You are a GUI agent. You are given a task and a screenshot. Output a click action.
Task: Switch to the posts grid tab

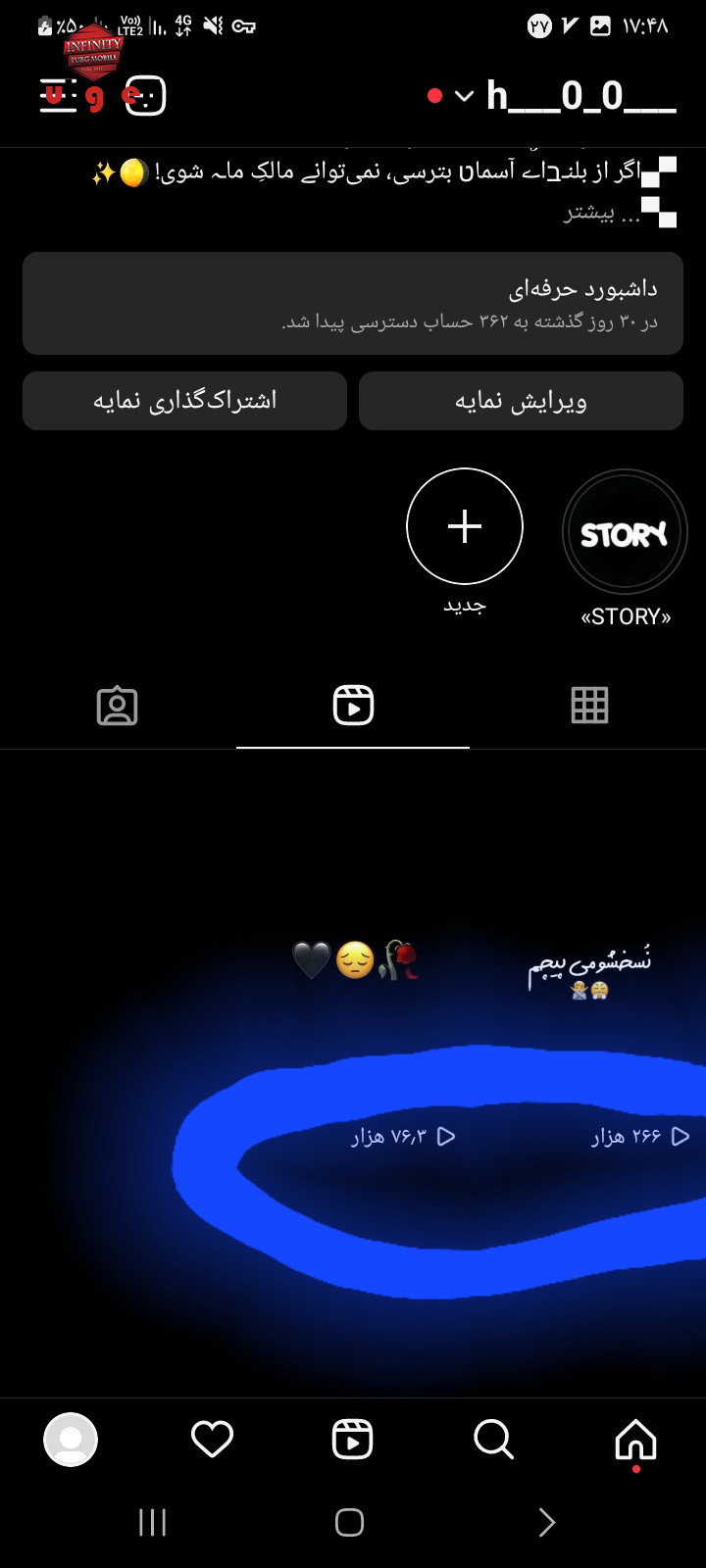pos(589,706)
